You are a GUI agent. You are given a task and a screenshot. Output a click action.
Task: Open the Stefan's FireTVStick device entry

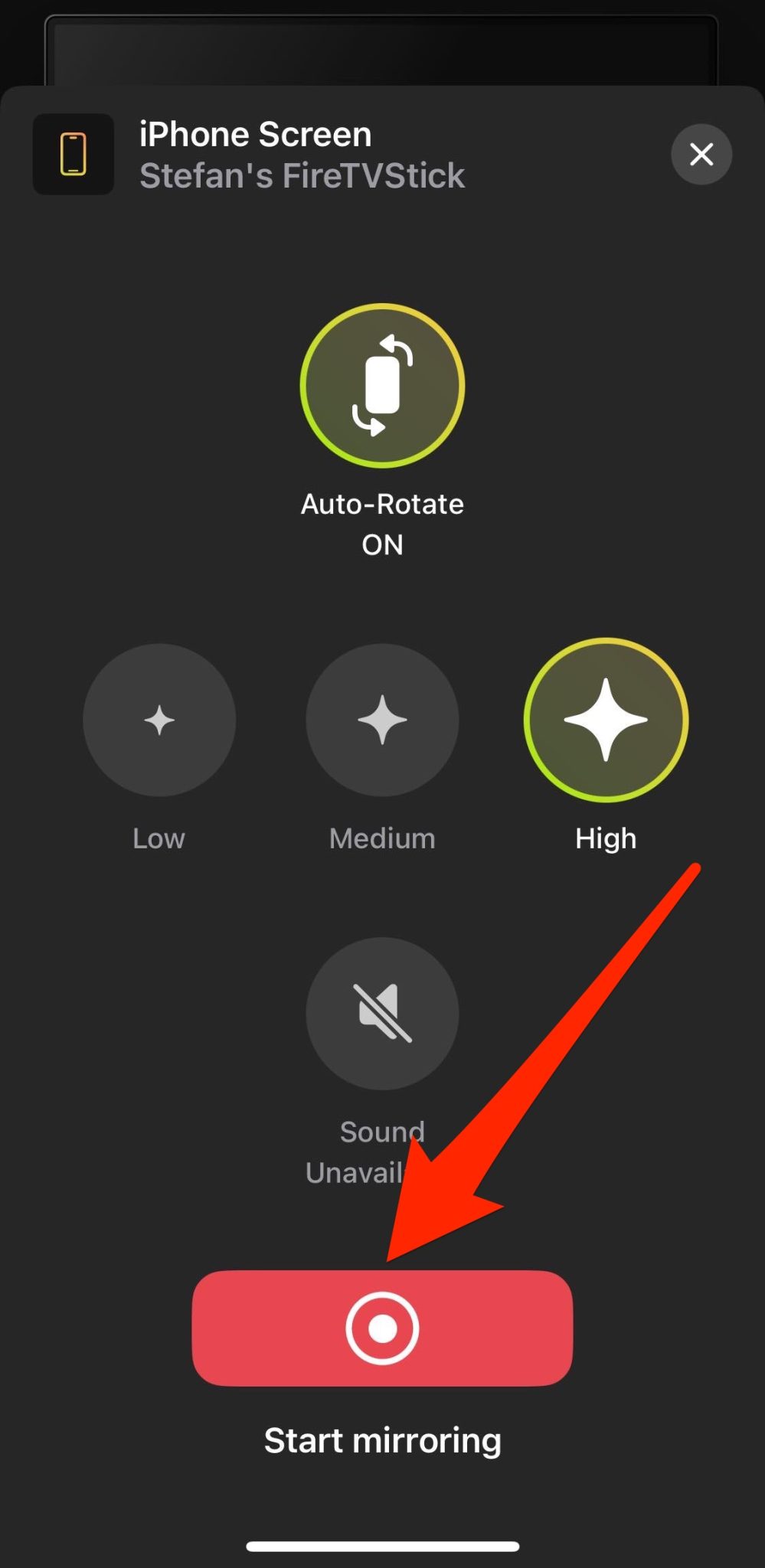302,175
